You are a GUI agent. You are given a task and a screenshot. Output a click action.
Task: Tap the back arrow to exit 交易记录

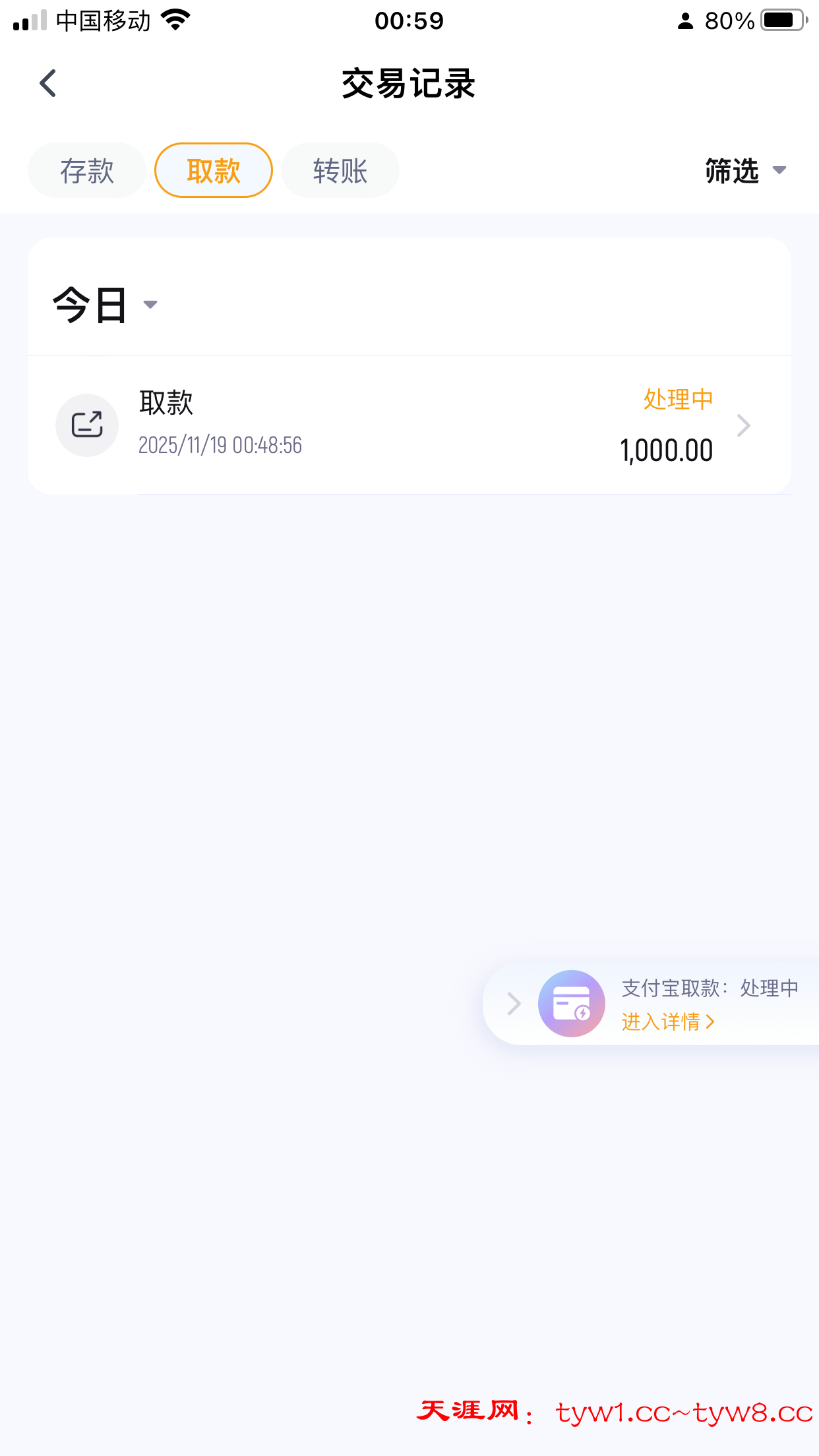coord(47,83)
